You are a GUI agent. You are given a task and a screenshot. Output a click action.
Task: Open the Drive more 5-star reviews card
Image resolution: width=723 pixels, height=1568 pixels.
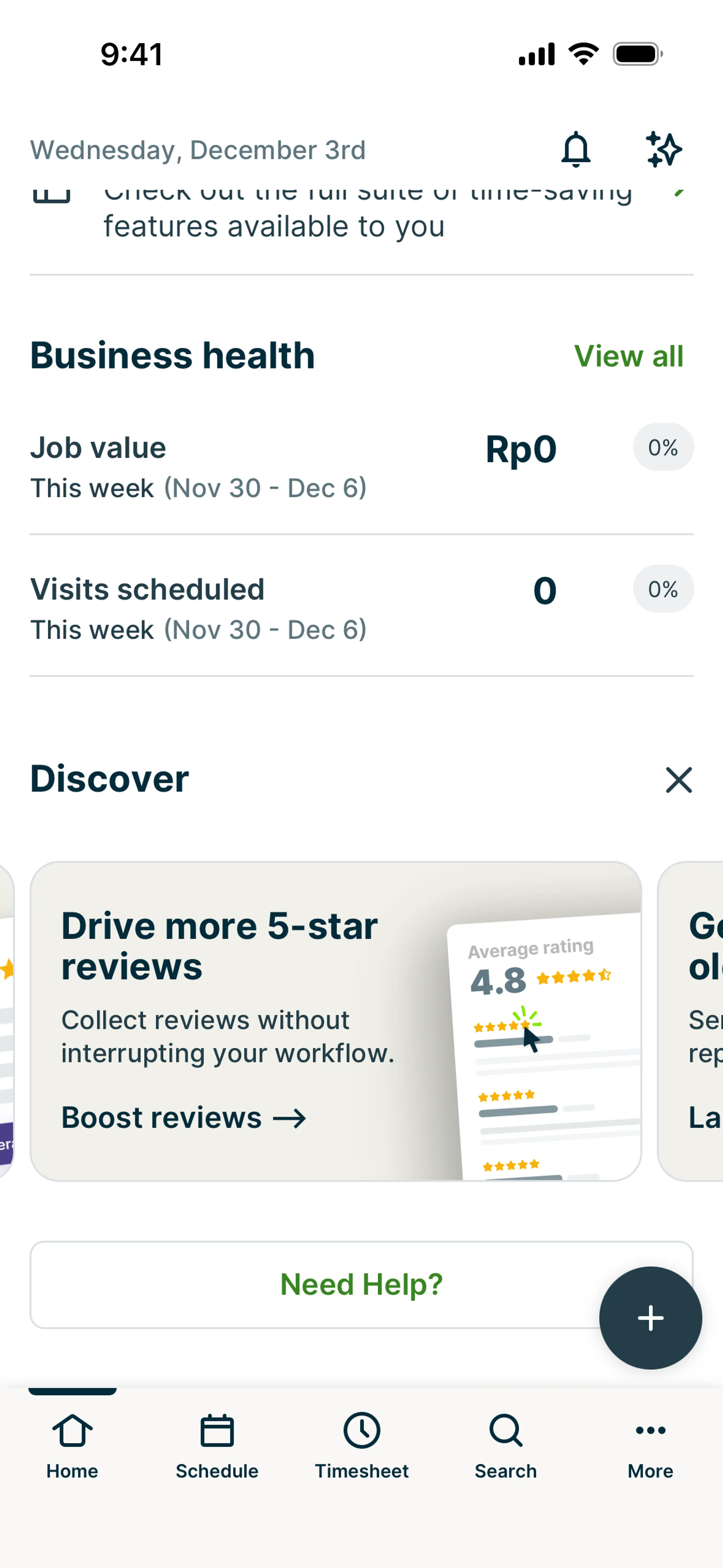(336, 1021)
